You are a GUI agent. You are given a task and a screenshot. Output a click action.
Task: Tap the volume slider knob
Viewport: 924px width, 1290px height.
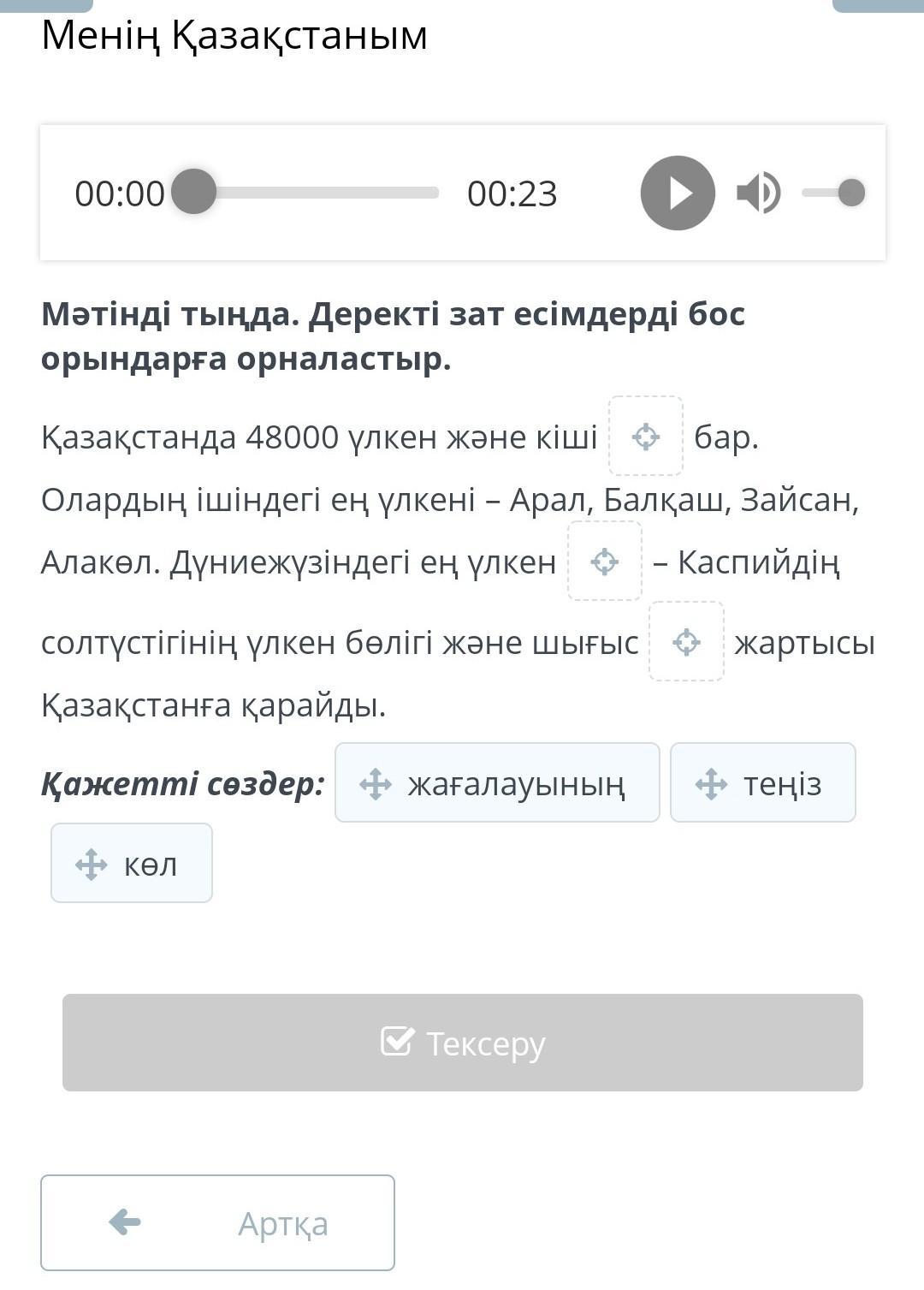coord(851,193)
